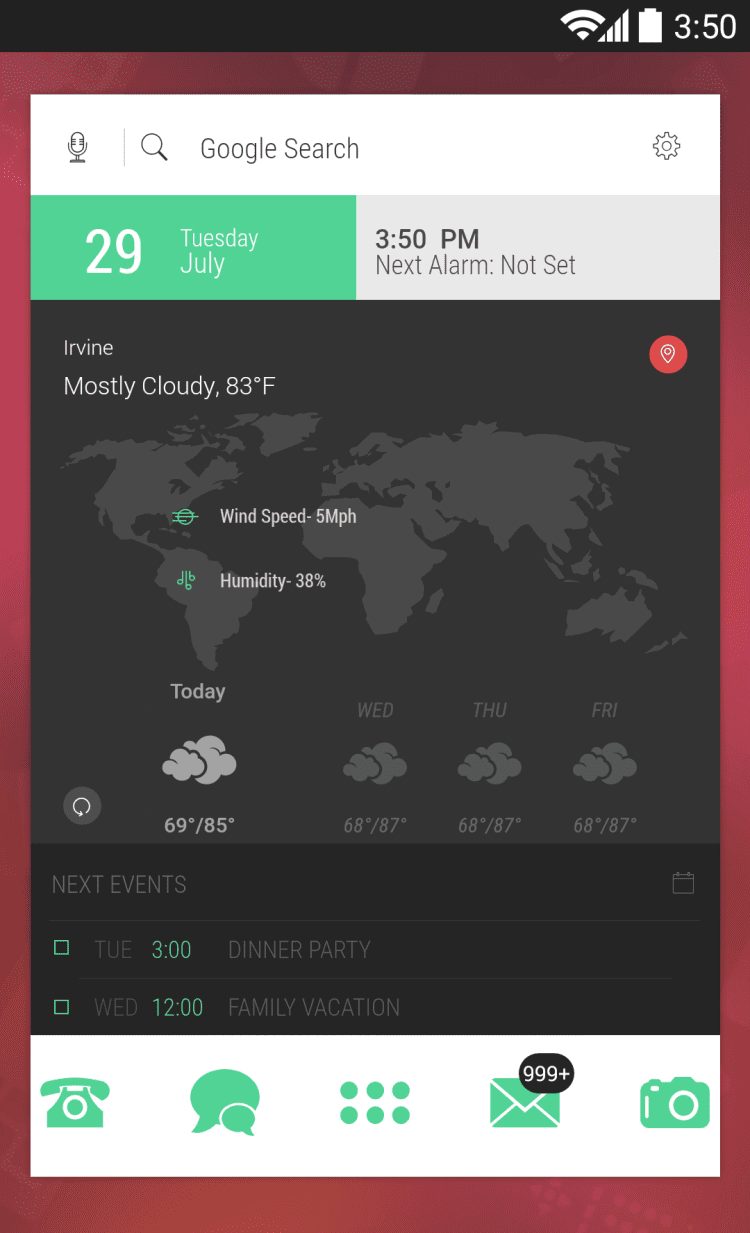This screenshot has width=750, height=1233.
Task: Open the app drawer grid
Action: pyautogui.click(x=375, y=1103)
